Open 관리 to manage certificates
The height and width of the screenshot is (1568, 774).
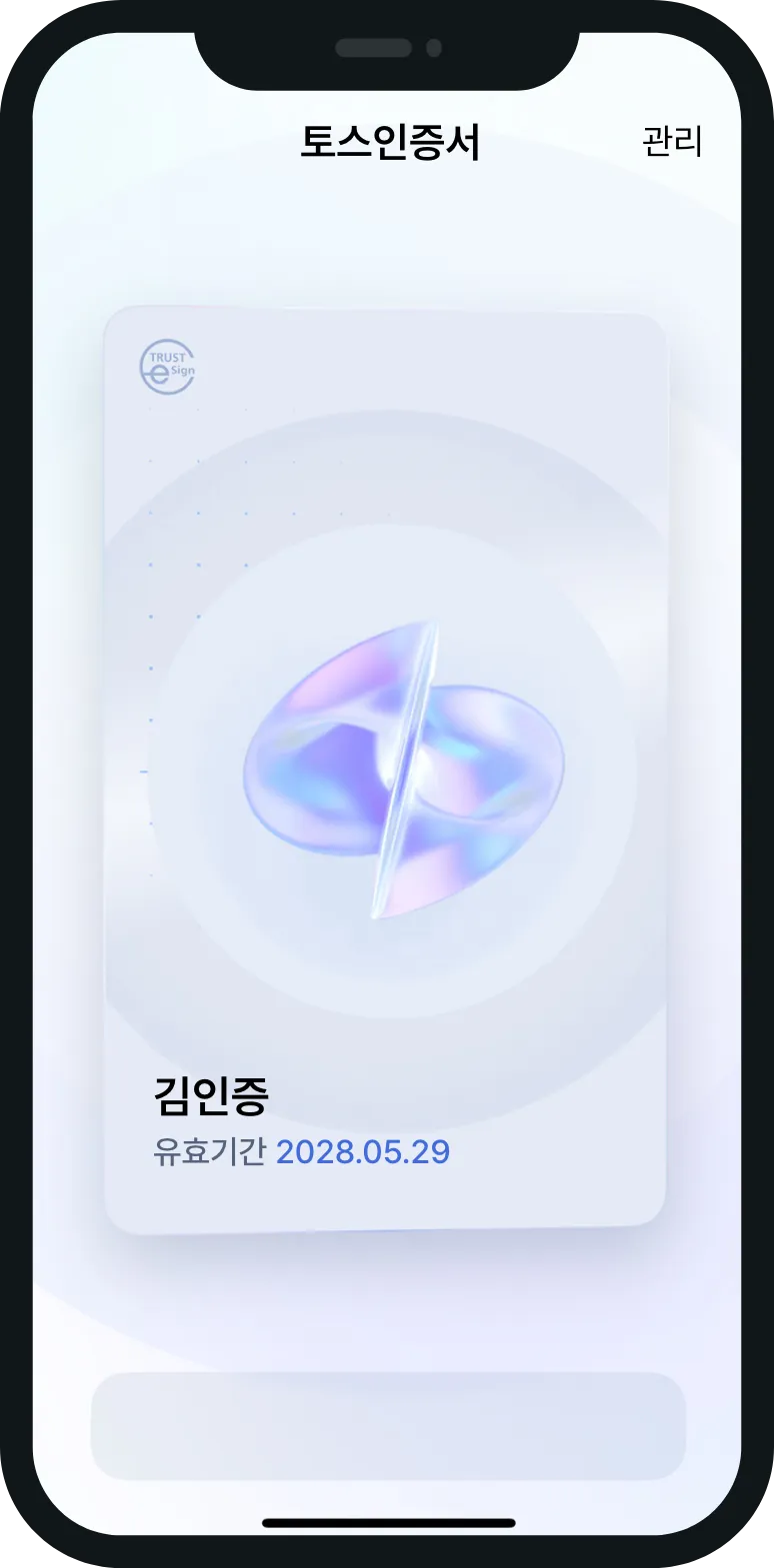coord(672,142)
